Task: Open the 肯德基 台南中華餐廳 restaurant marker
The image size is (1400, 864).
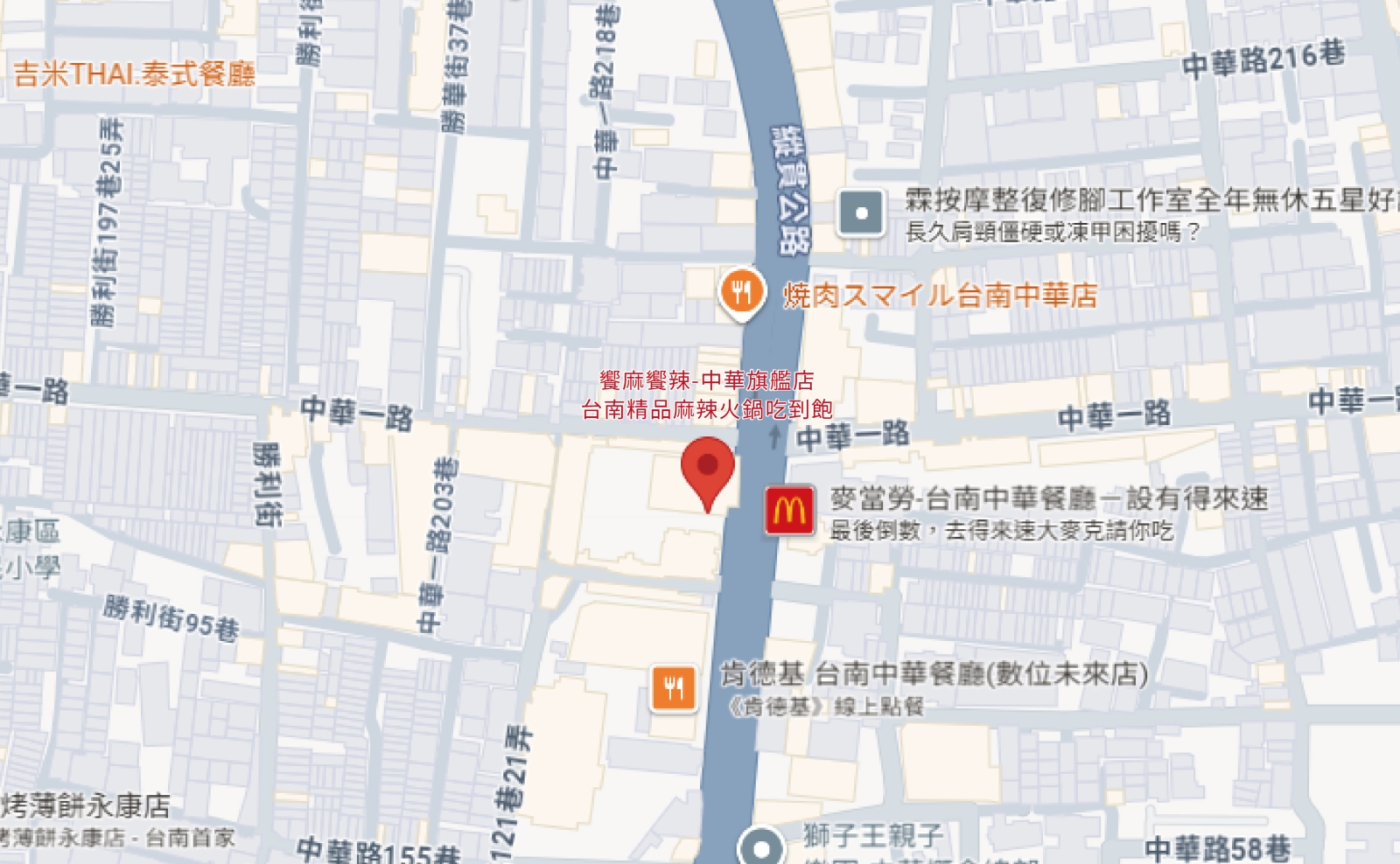Action: coord(673,688)
